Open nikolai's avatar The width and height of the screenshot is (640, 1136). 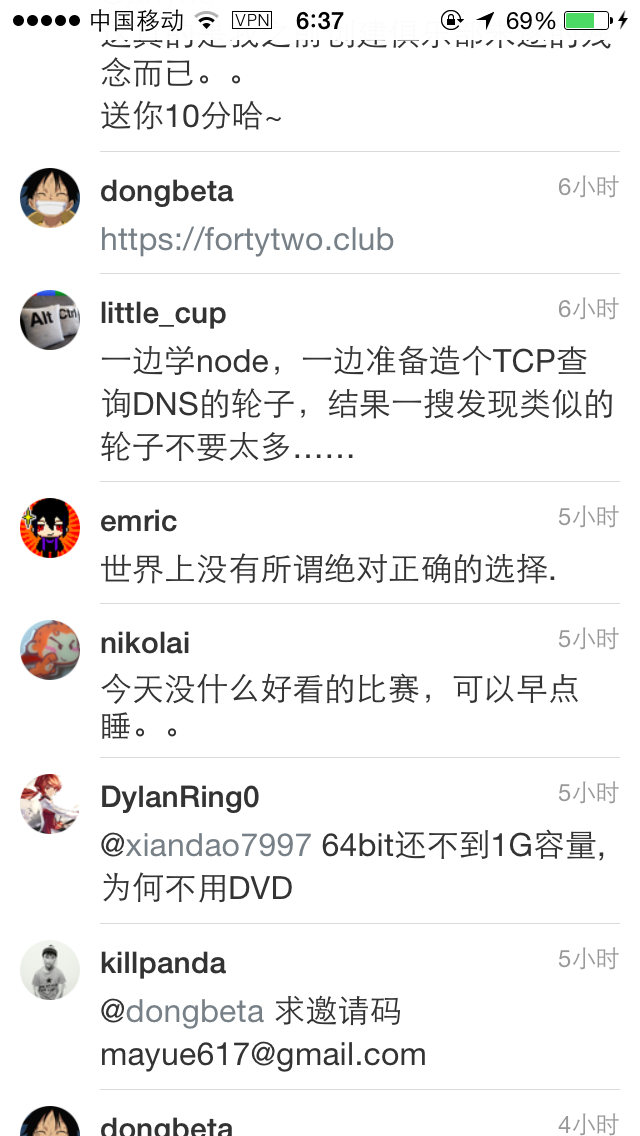point(50,650)
